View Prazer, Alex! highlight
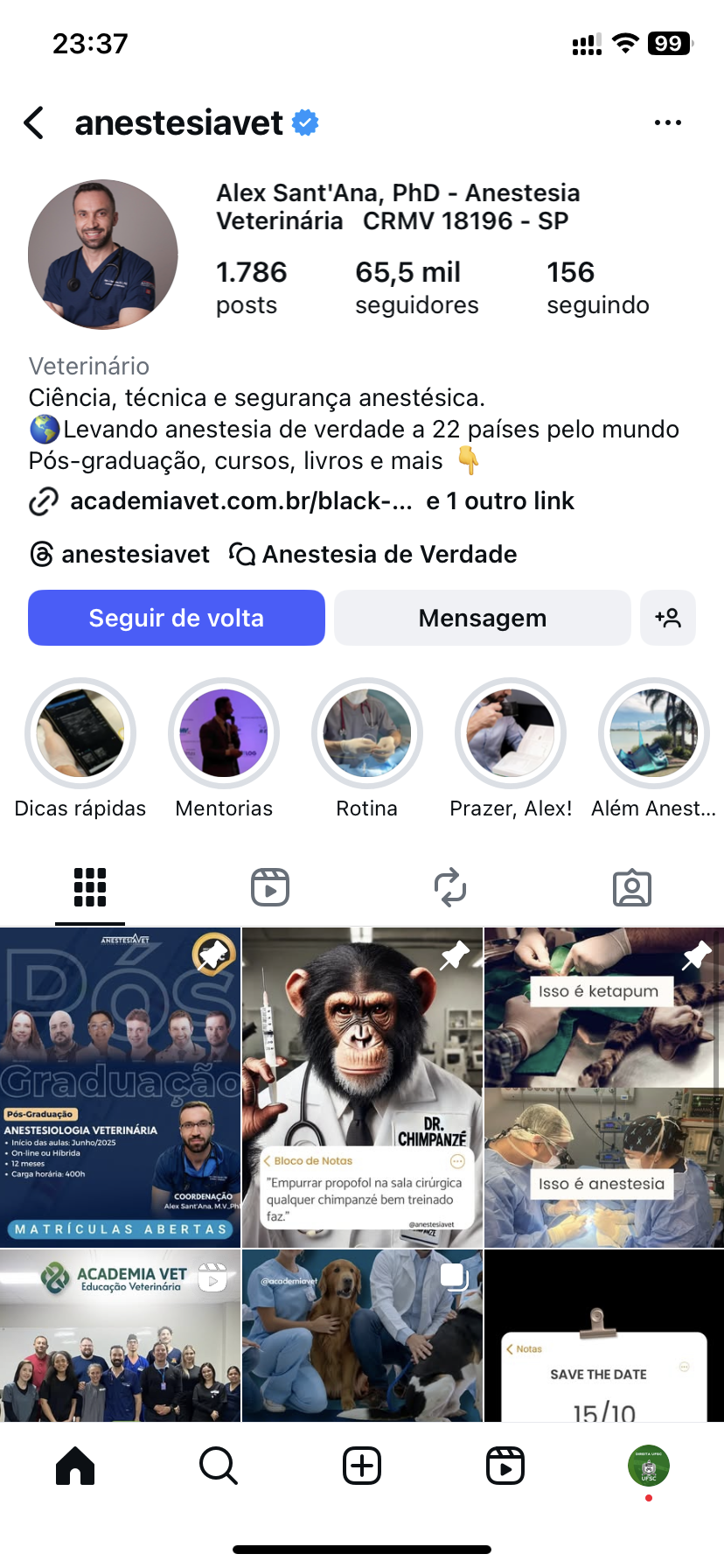Screen dimensions: 724x1568 (511, 733)
